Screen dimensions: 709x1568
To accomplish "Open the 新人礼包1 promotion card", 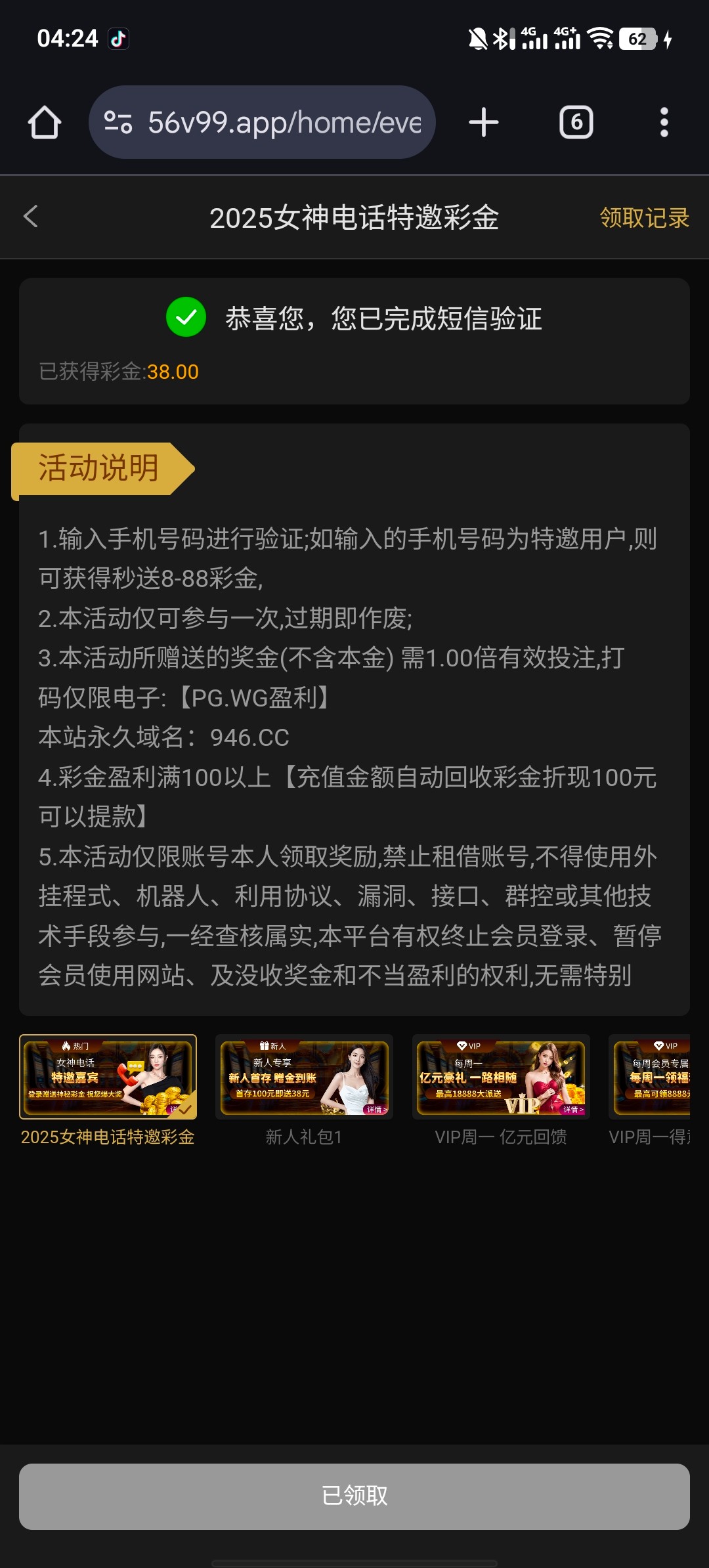I will 304,1077.
